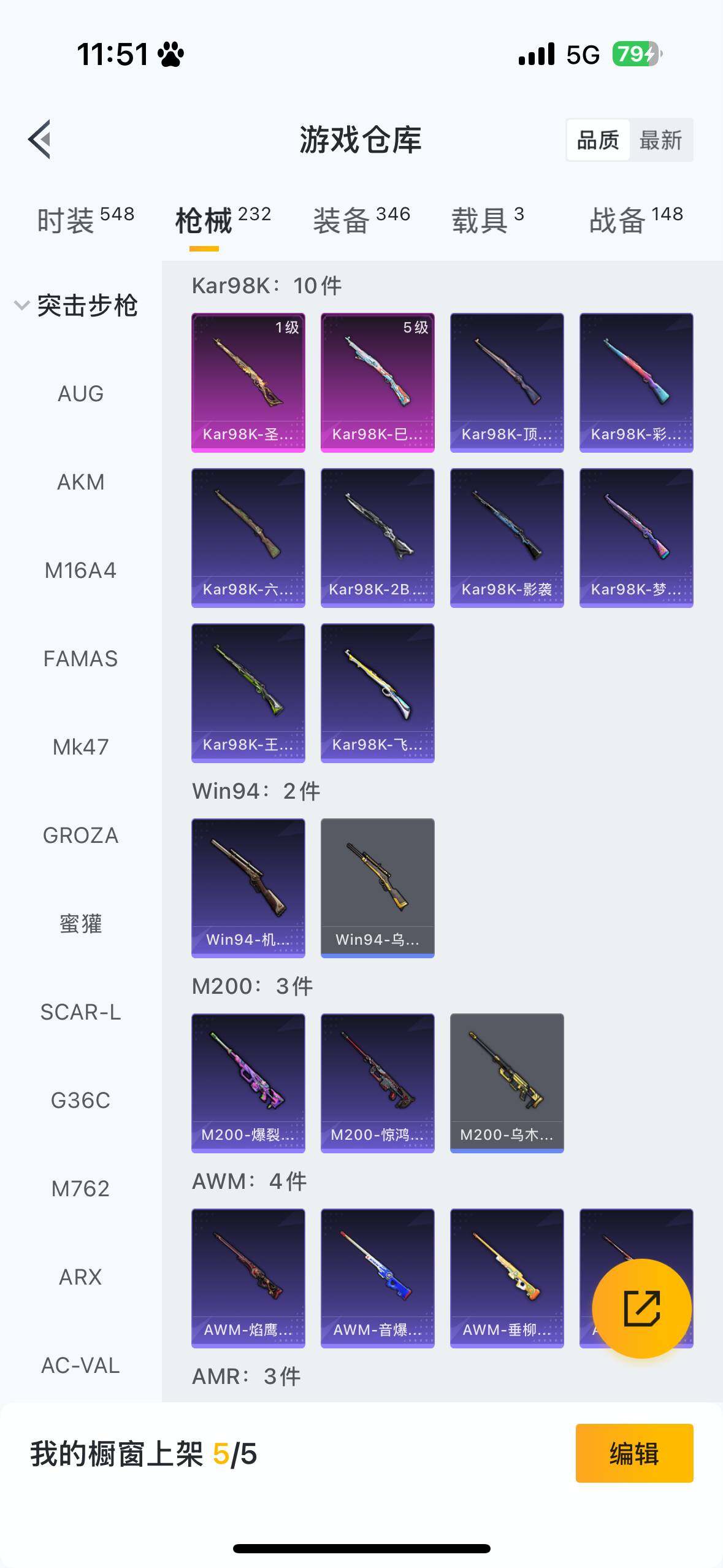The image size is (723, 1568).
Task: Open the AWM-音爆 skin
Action: [x=377, y=1278]
